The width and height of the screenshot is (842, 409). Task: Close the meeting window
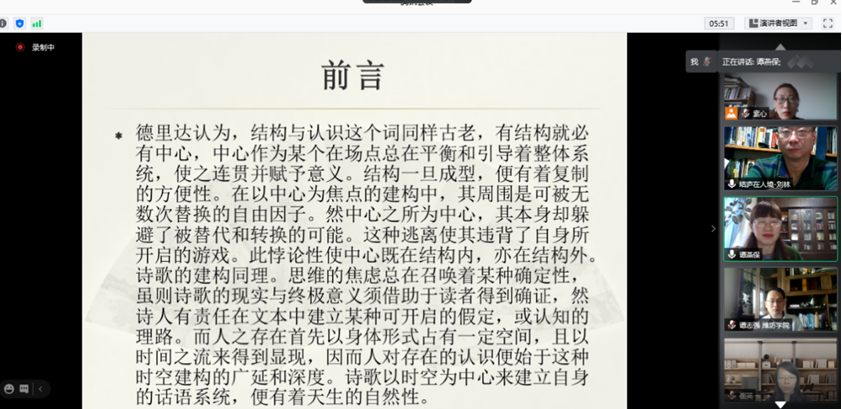point(833,3)
